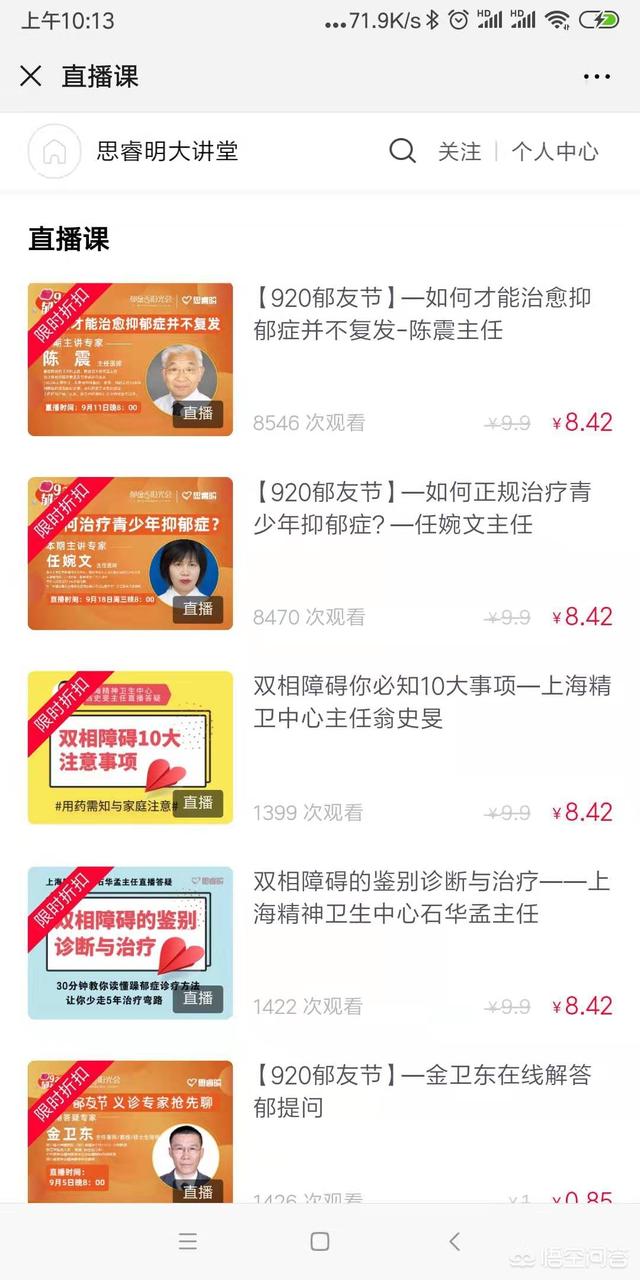Open the search magnifier icon
This screenshot has width=640, height=1280.
pos(402,151)
